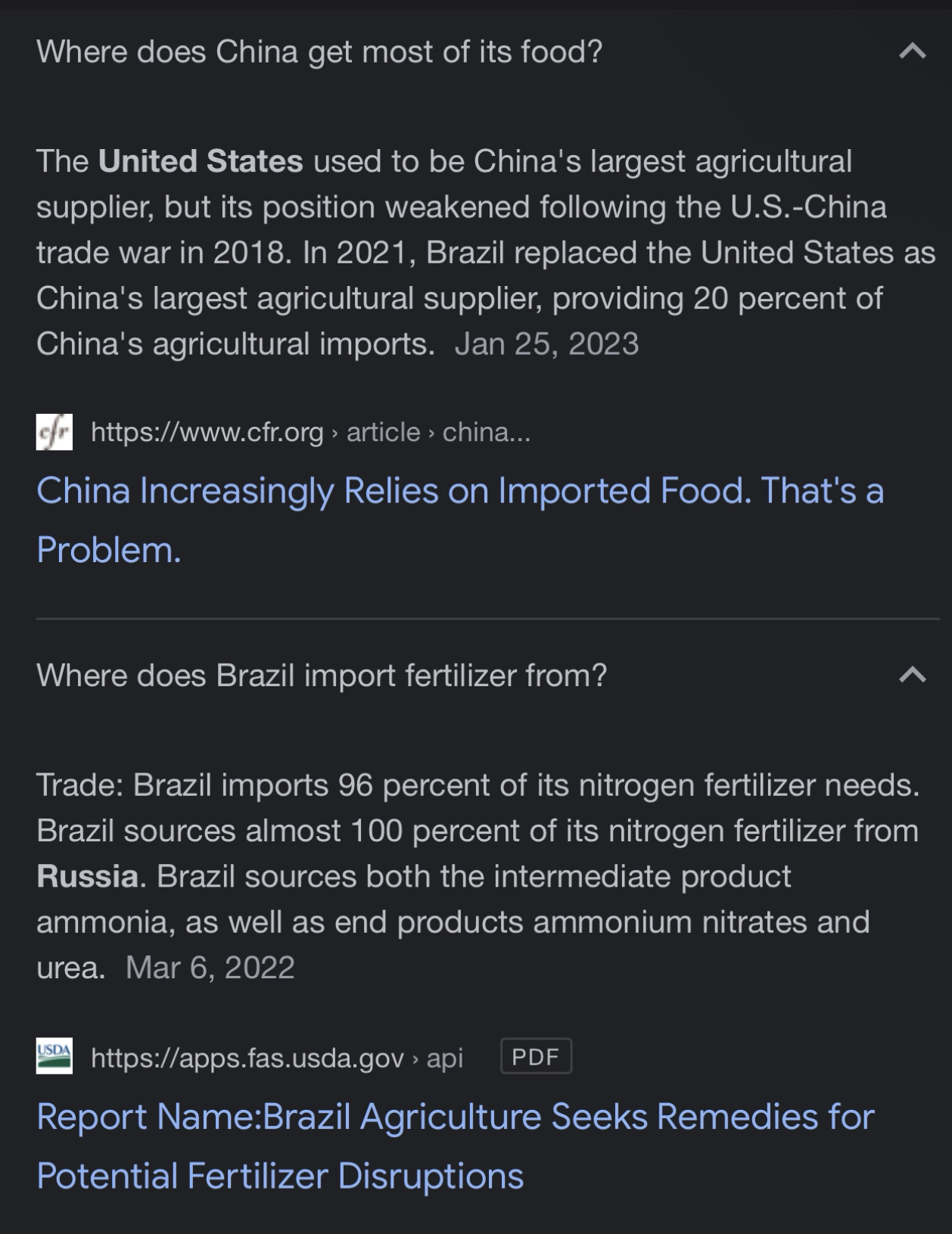Collapse the 'Where does Brazil import fertilizer from?' question
The width and height of the screenshot is (952, 1234).
(x=912, y=675)
